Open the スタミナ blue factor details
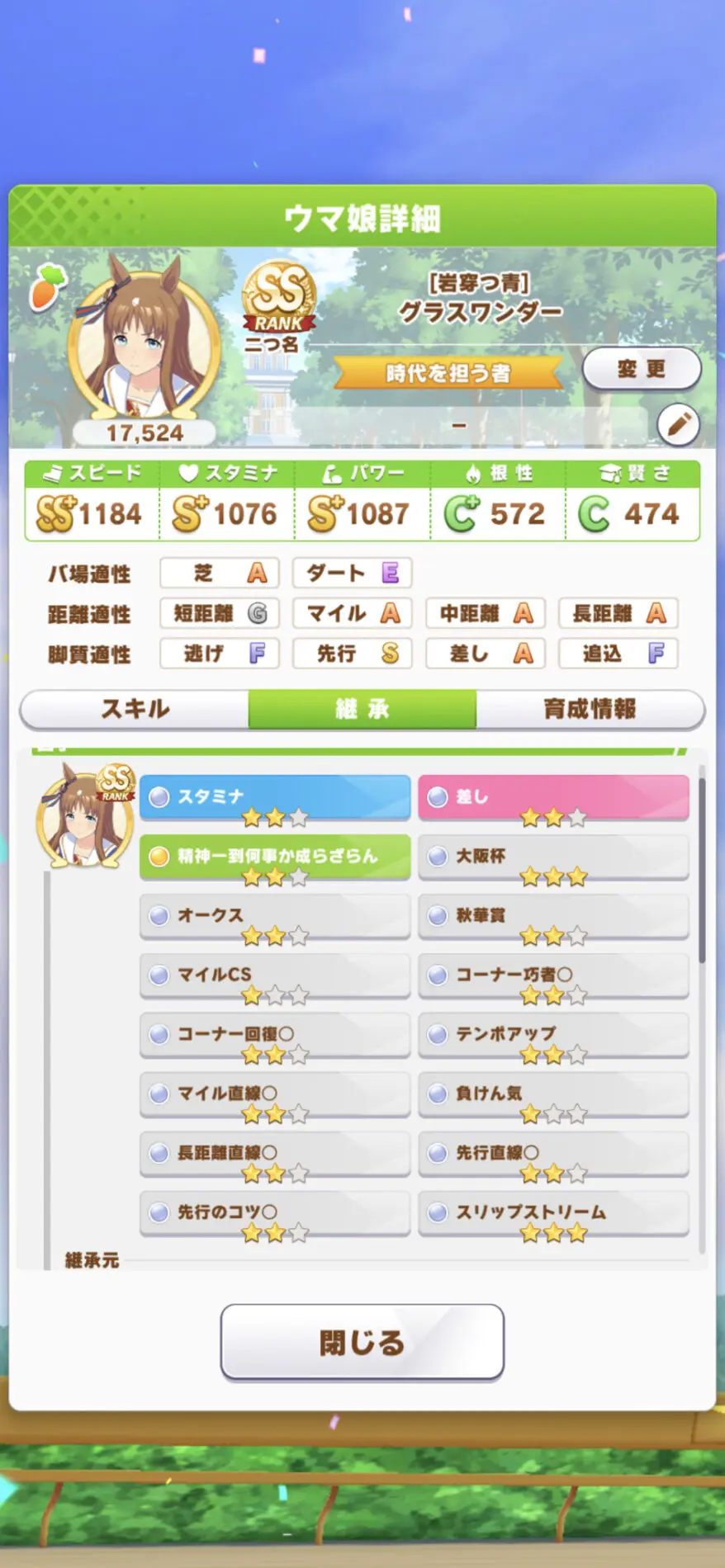The height and width of the screenshot is (1568, 725). [x=274, y=797]
